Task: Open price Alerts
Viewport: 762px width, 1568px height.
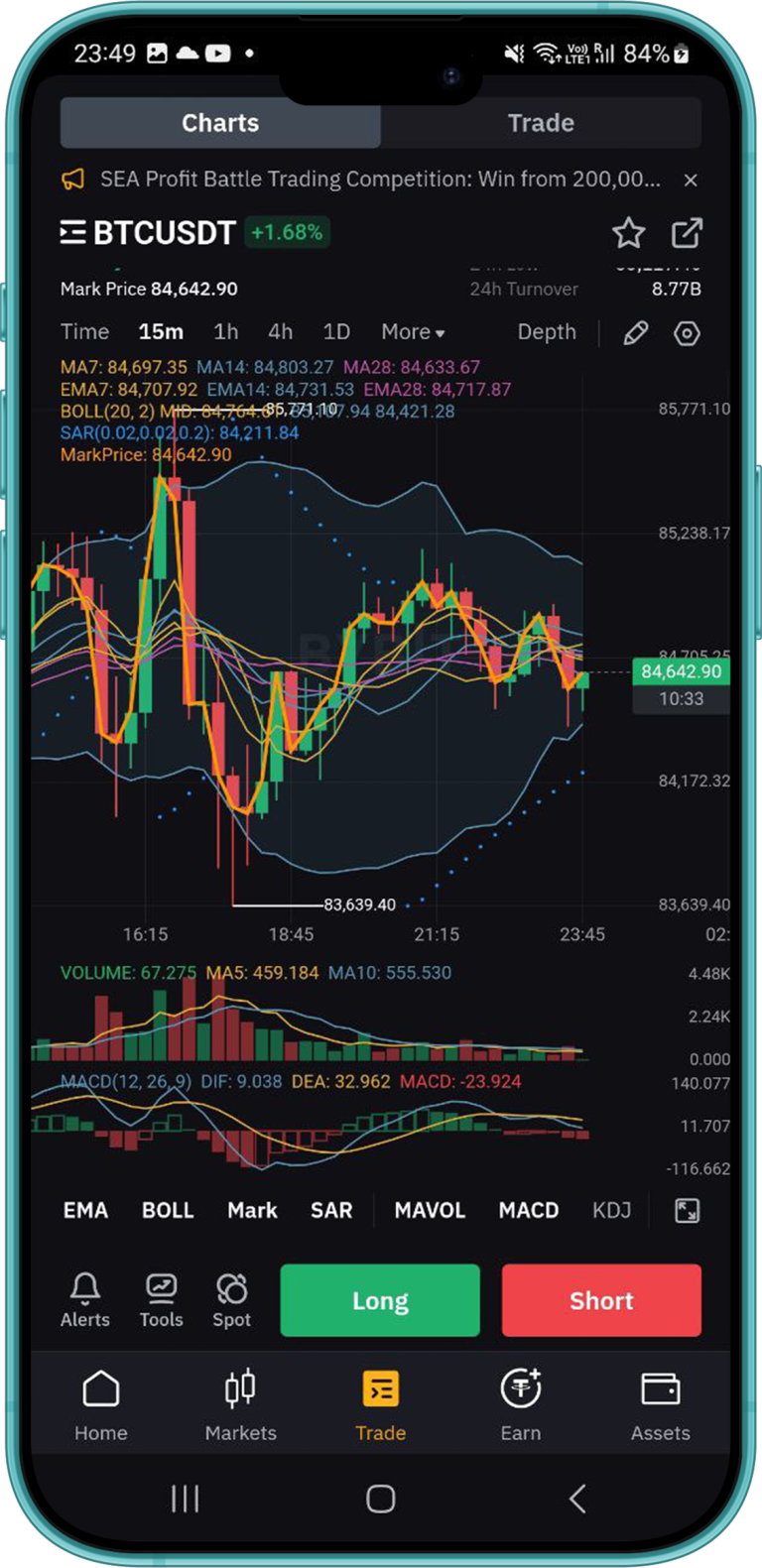Action: (x=85, y=1300)
